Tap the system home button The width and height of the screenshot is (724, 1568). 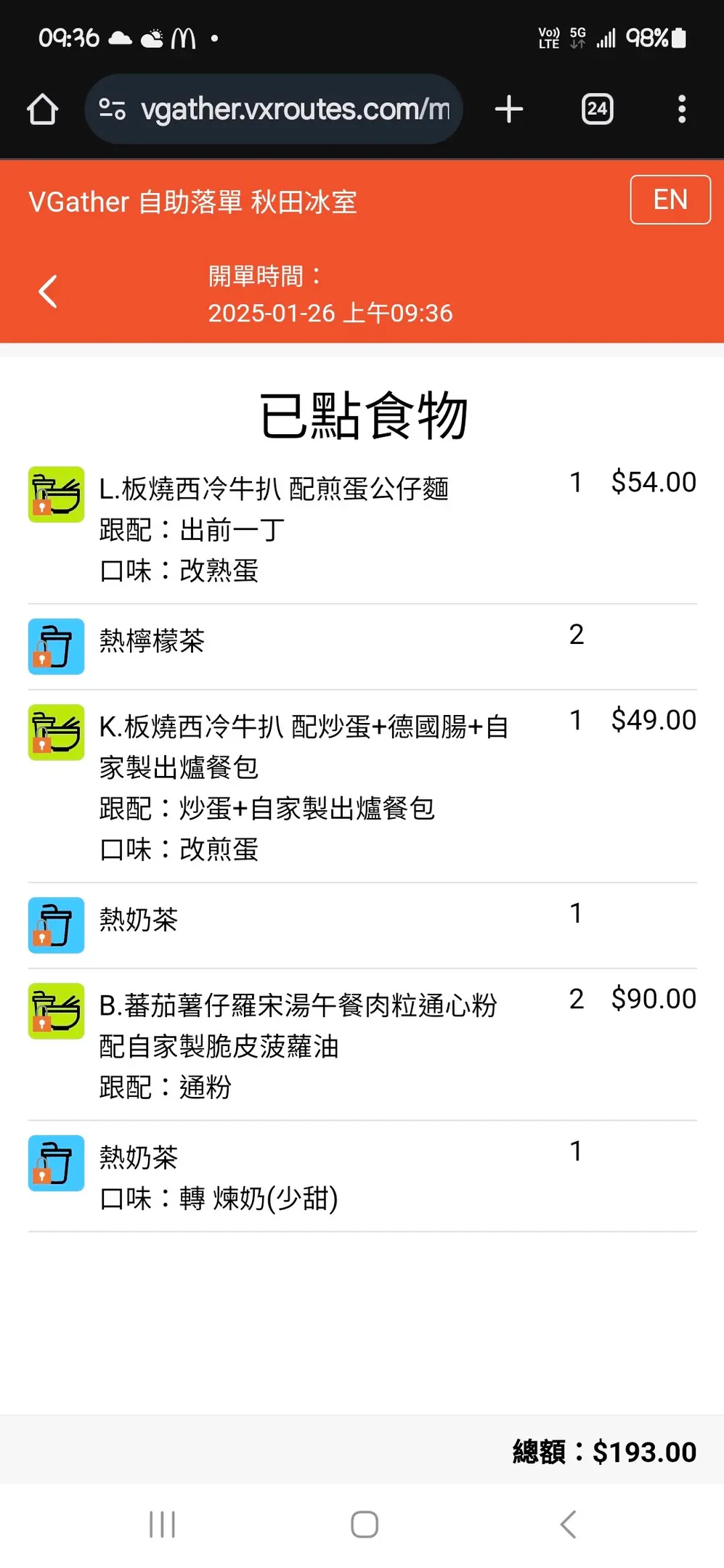tap(364, 1524)
